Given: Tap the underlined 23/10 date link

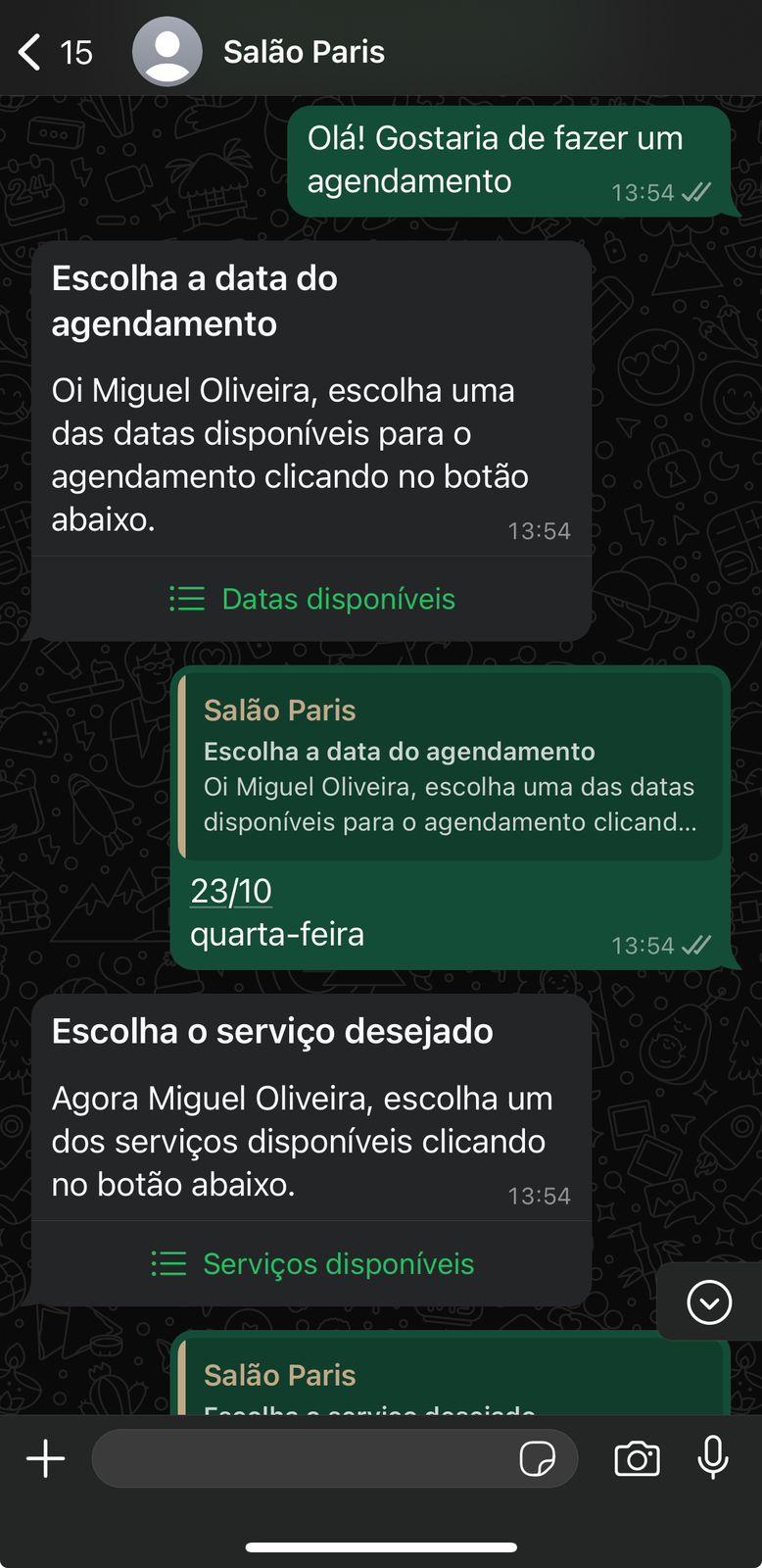Looking at the screenshot, I should click(230, 891).
